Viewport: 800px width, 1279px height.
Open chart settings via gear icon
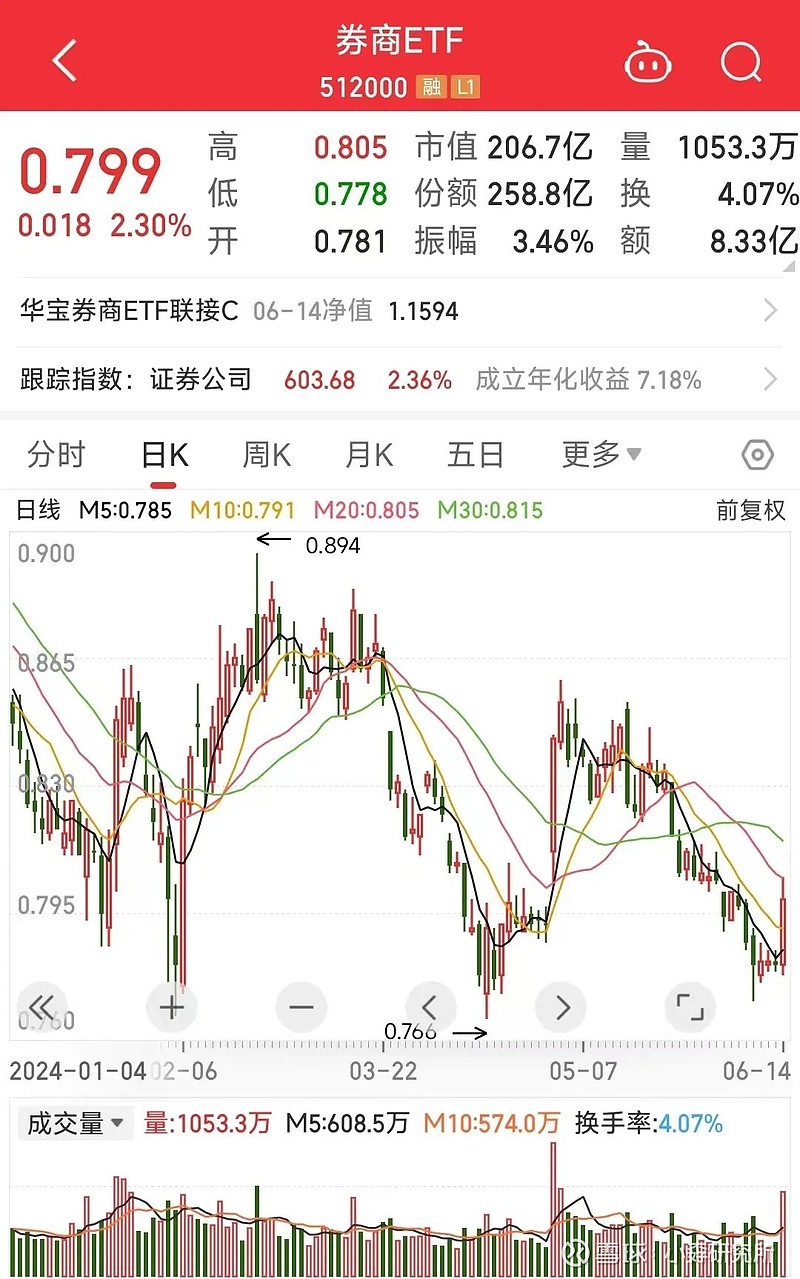click(x=758, y=454)
